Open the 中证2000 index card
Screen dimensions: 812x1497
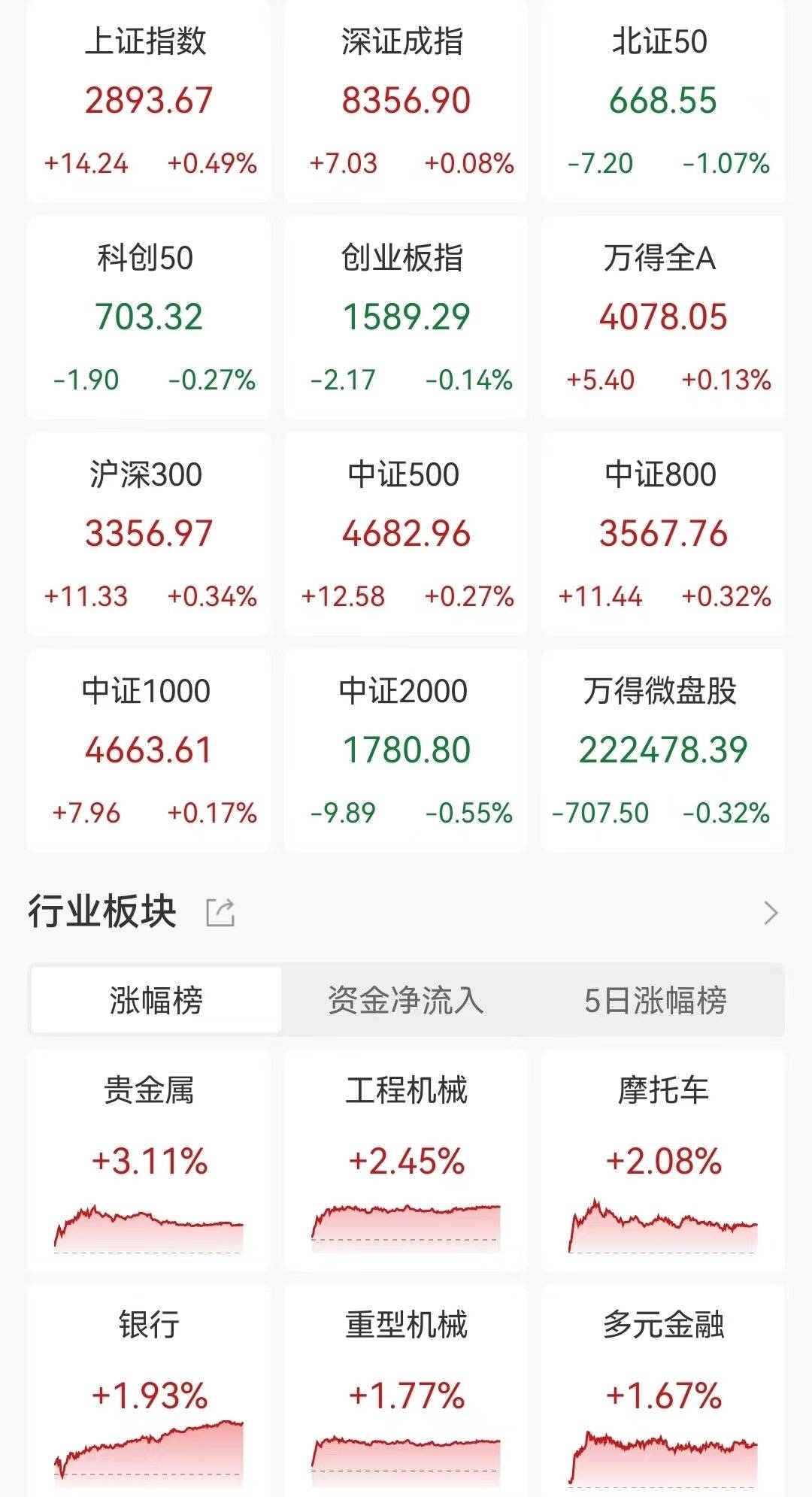click(404, 748)
